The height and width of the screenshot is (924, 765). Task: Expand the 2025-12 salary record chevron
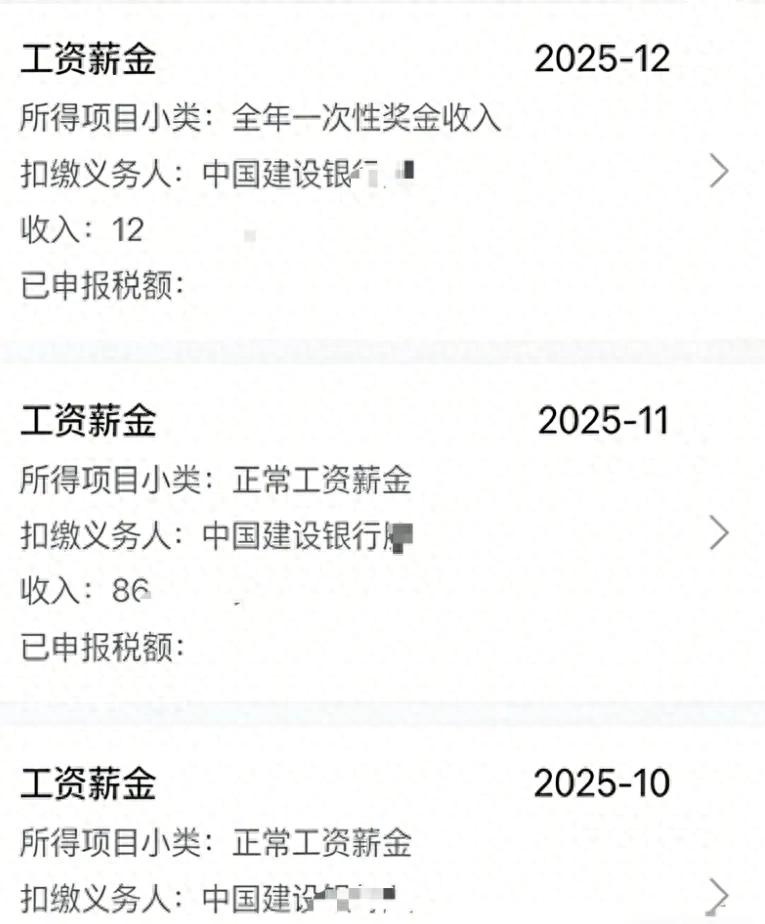click(718, 172)
